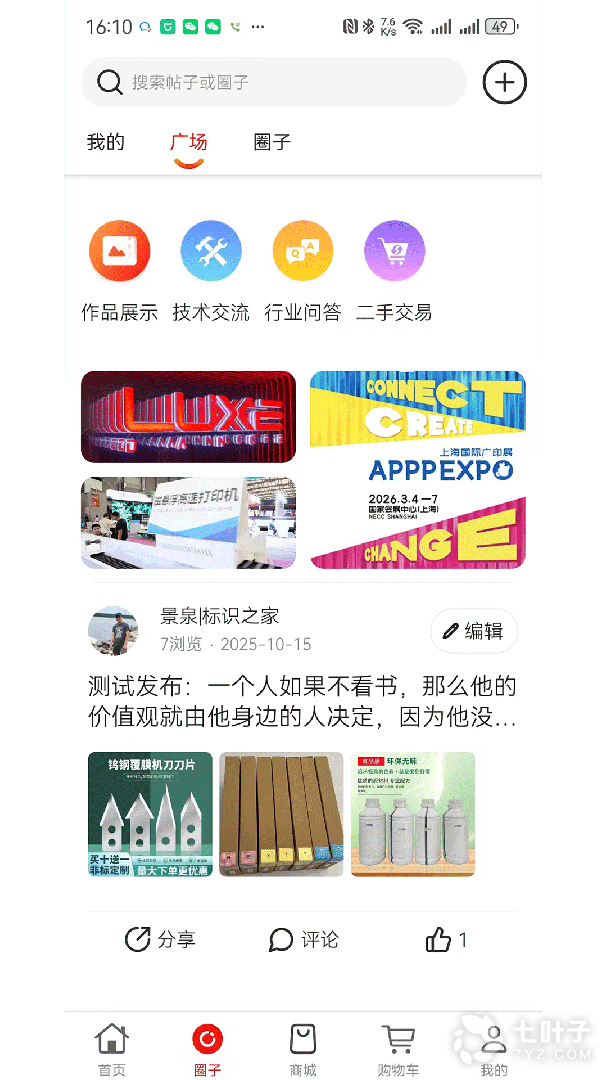This screenshot has height=1080, width=607.
Task: Comment on the 测试发布 post
Action: pyautogui.click(x=304, y=940)
